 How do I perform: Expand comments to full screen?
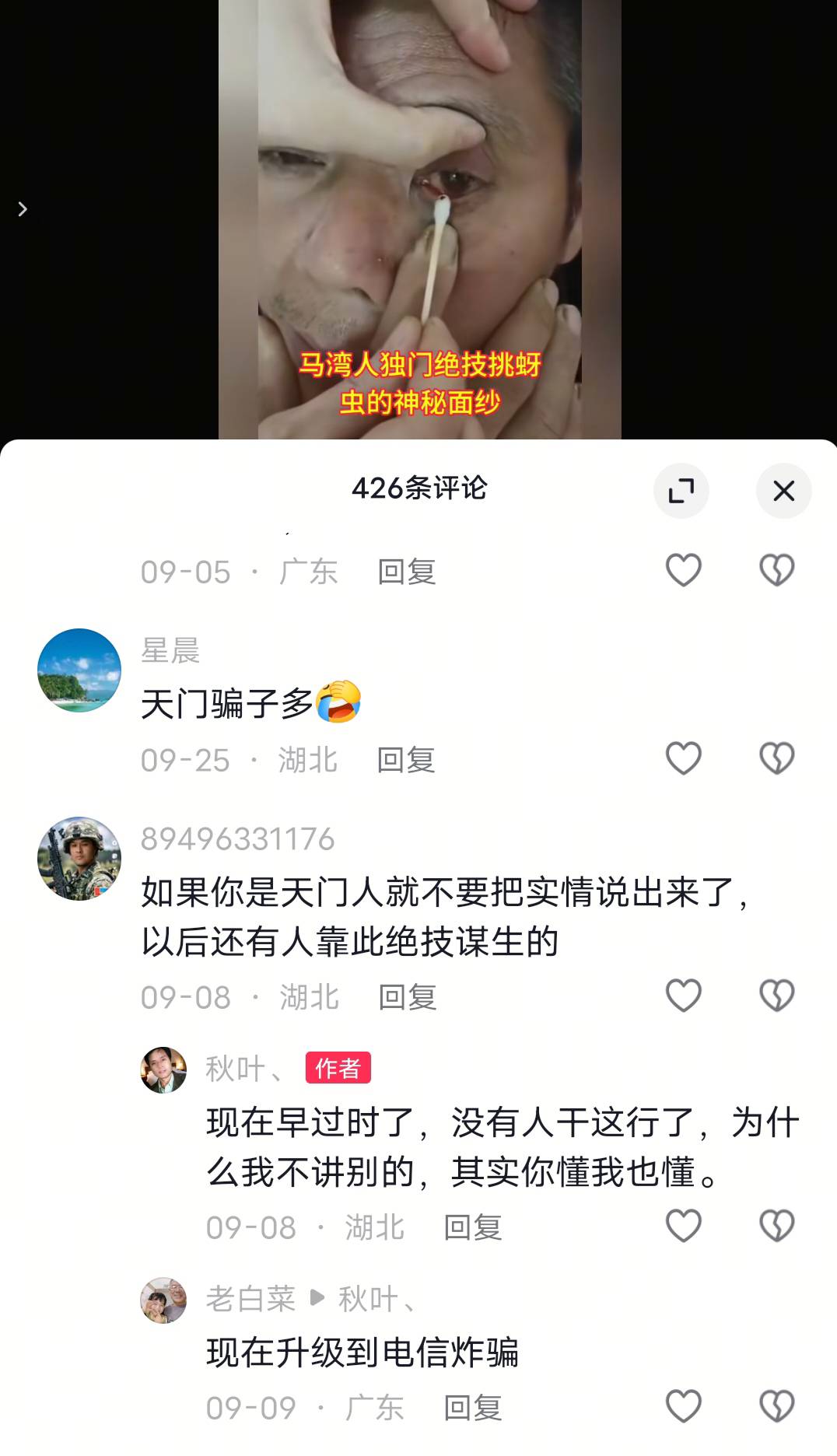click(x=681, y=491)
